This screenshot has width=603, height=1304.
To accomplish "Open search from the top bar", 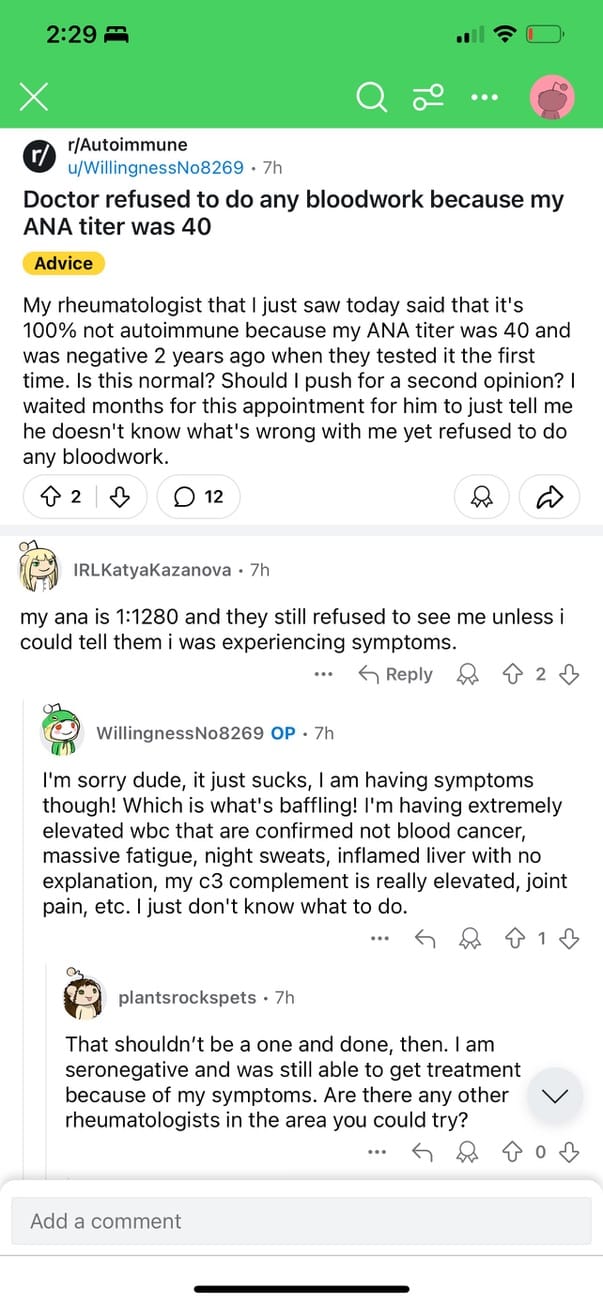I will click(371, 97).
